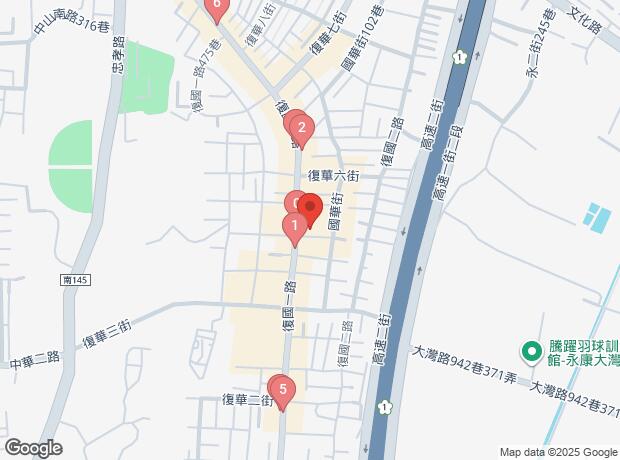Select map marker number 2
The image size is (620, 460).
(301, 128)
